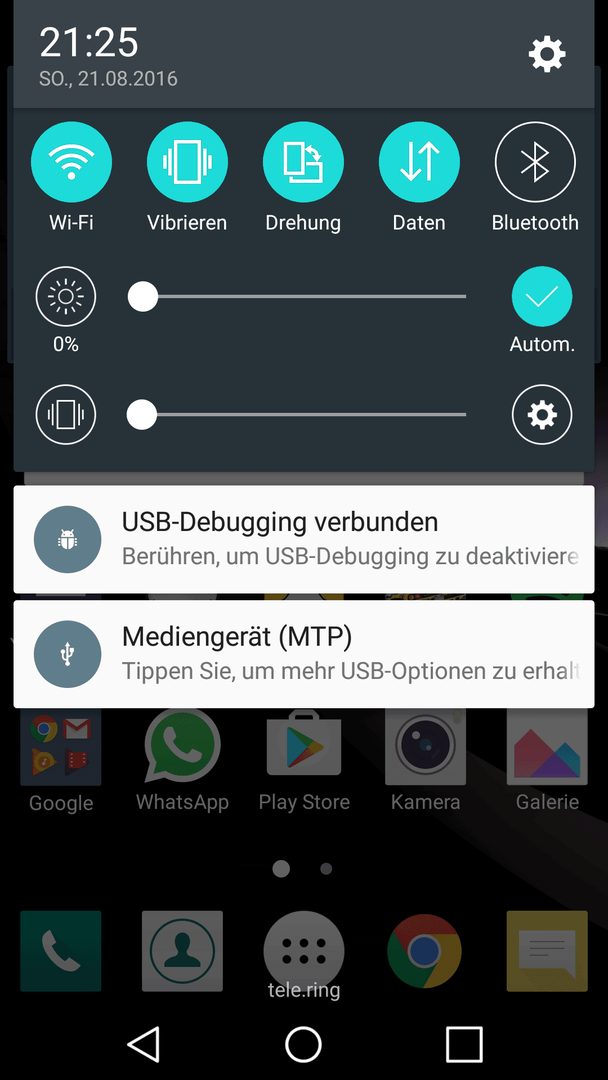Return to the home screen

[x=304, y=1044]
